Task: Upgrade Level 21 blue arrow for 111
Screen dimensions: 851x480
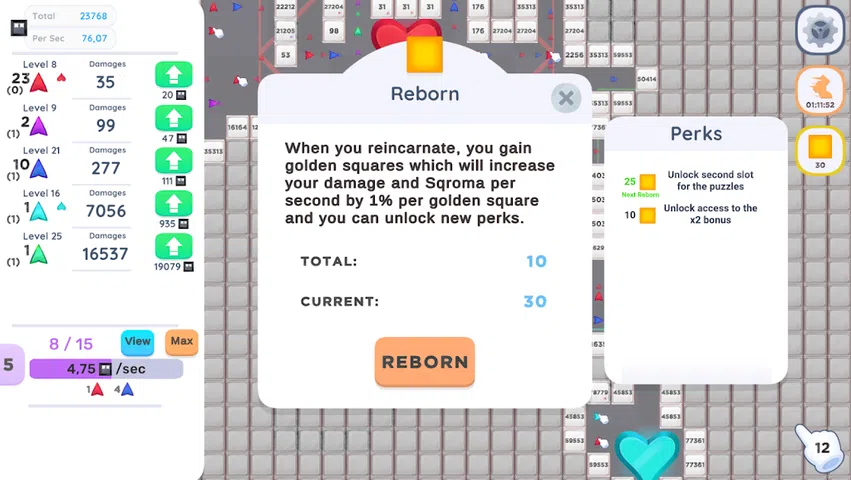Action: tap(174, 161)
